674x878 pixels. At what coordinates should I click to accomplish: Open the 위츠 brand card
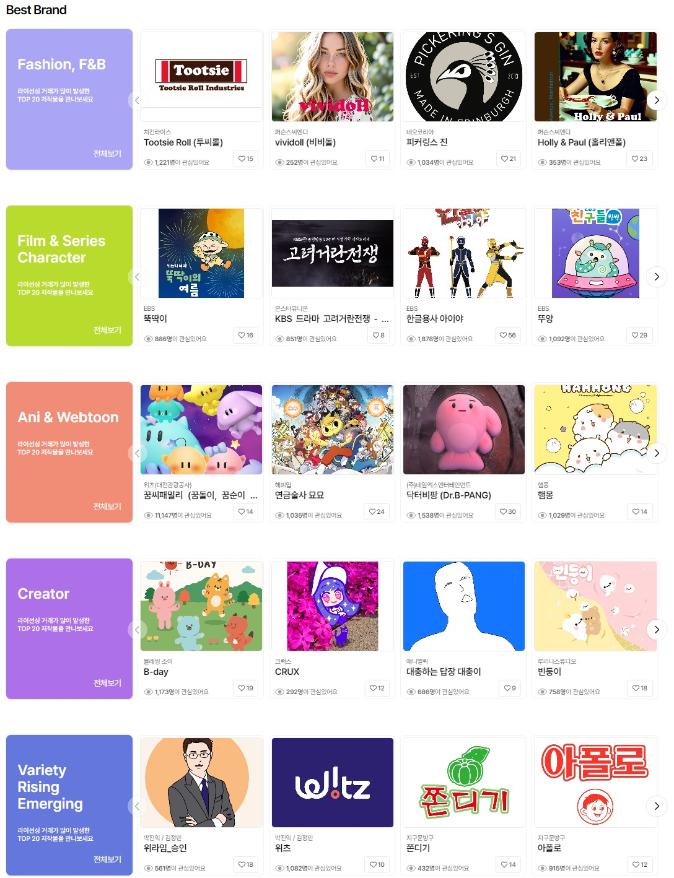point(332,783)
